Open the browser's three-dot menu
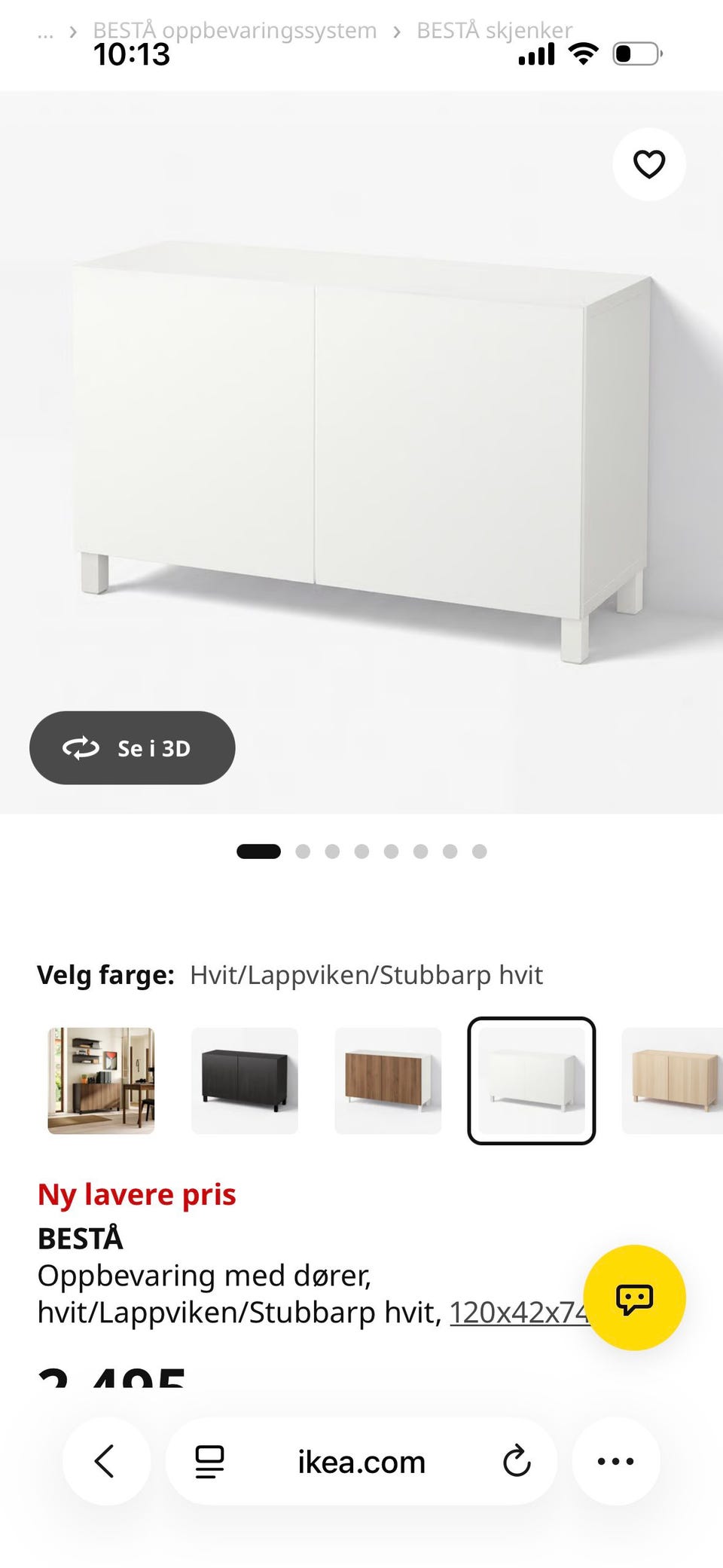 click(x=616, y=1461)
